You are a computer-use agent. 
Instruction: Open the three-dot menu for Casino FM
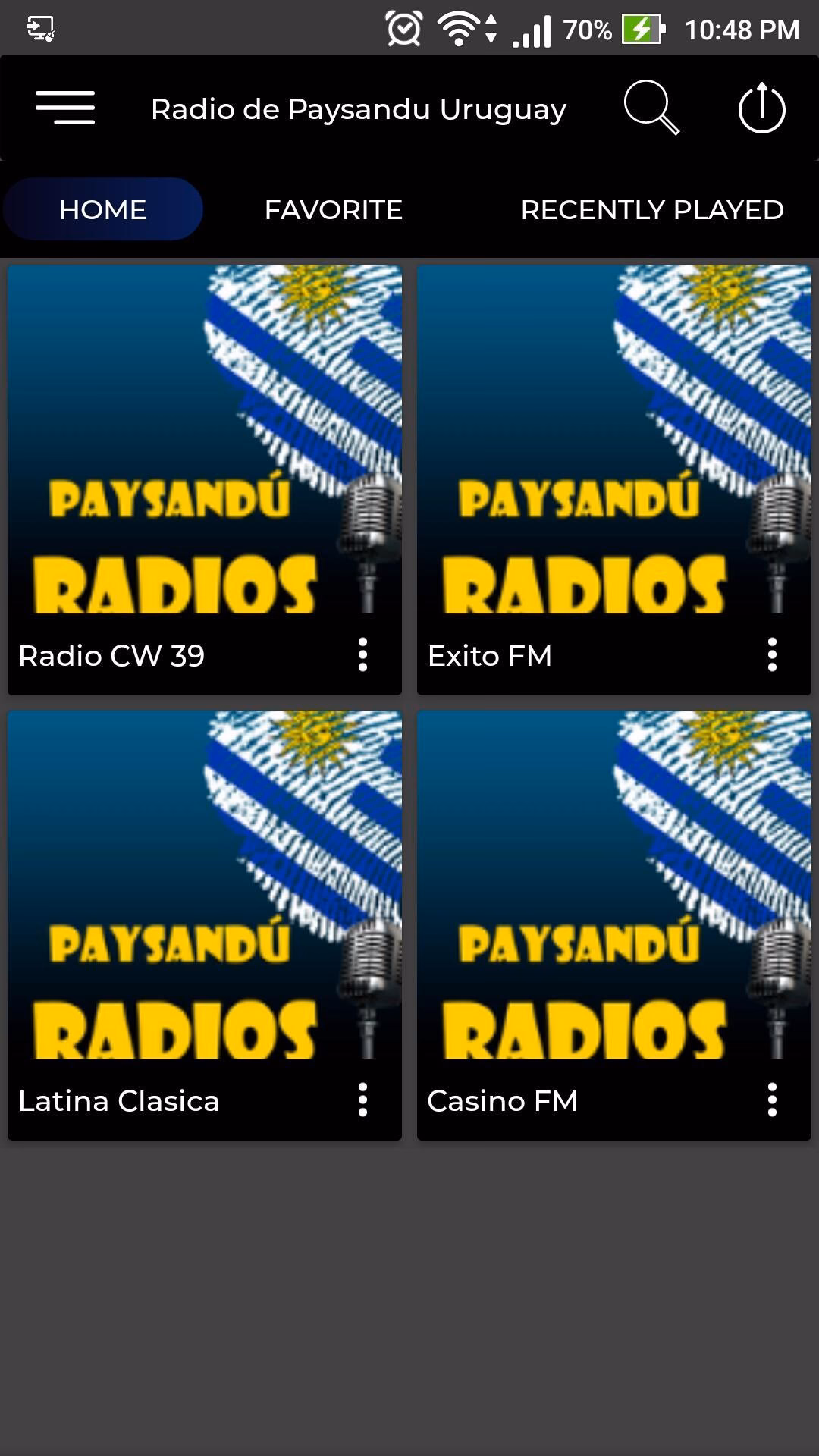pyautogui.click(x=771, y=1101)
